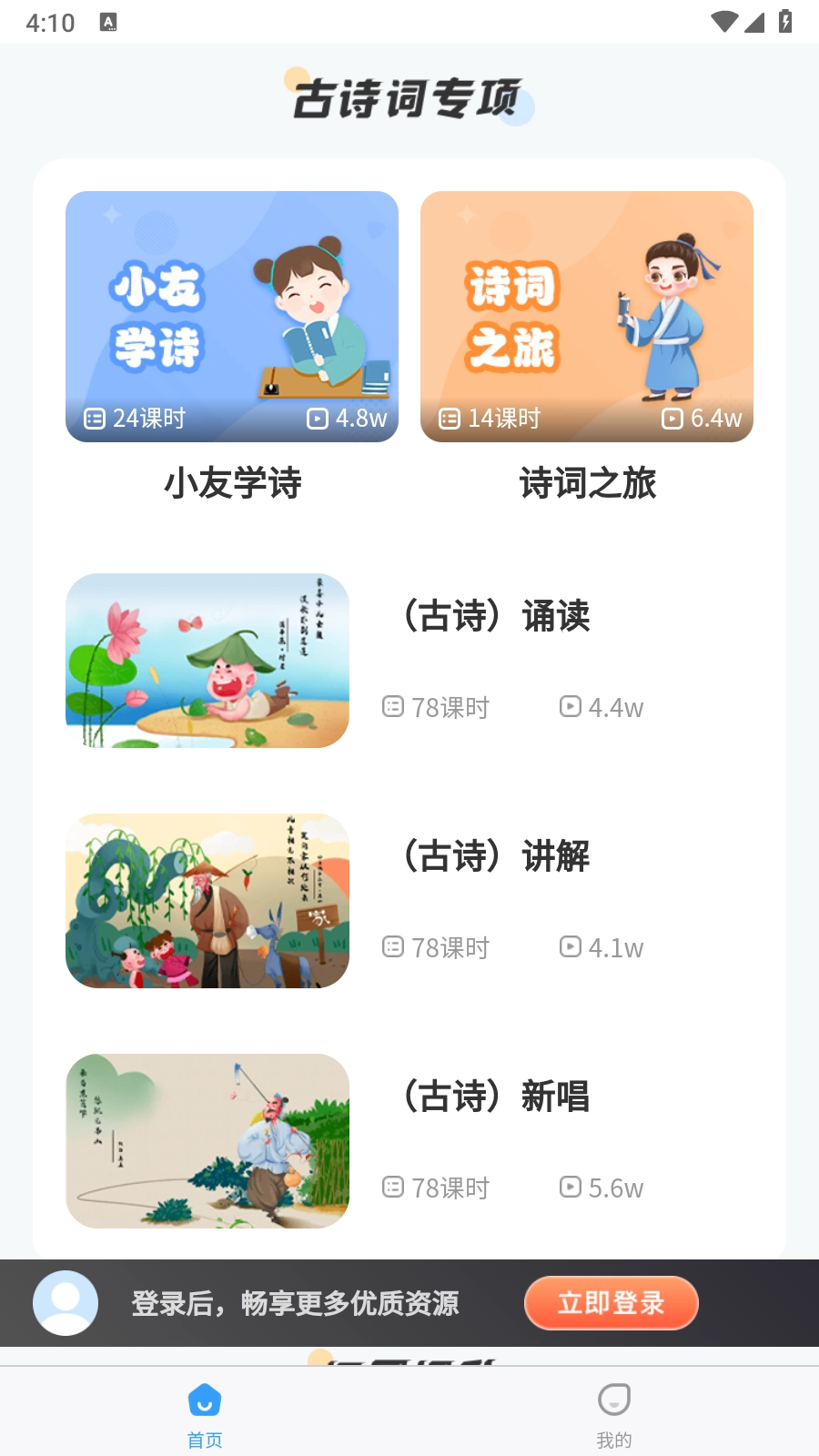Click the play count icon showing 4.8w

pos(317,420)
